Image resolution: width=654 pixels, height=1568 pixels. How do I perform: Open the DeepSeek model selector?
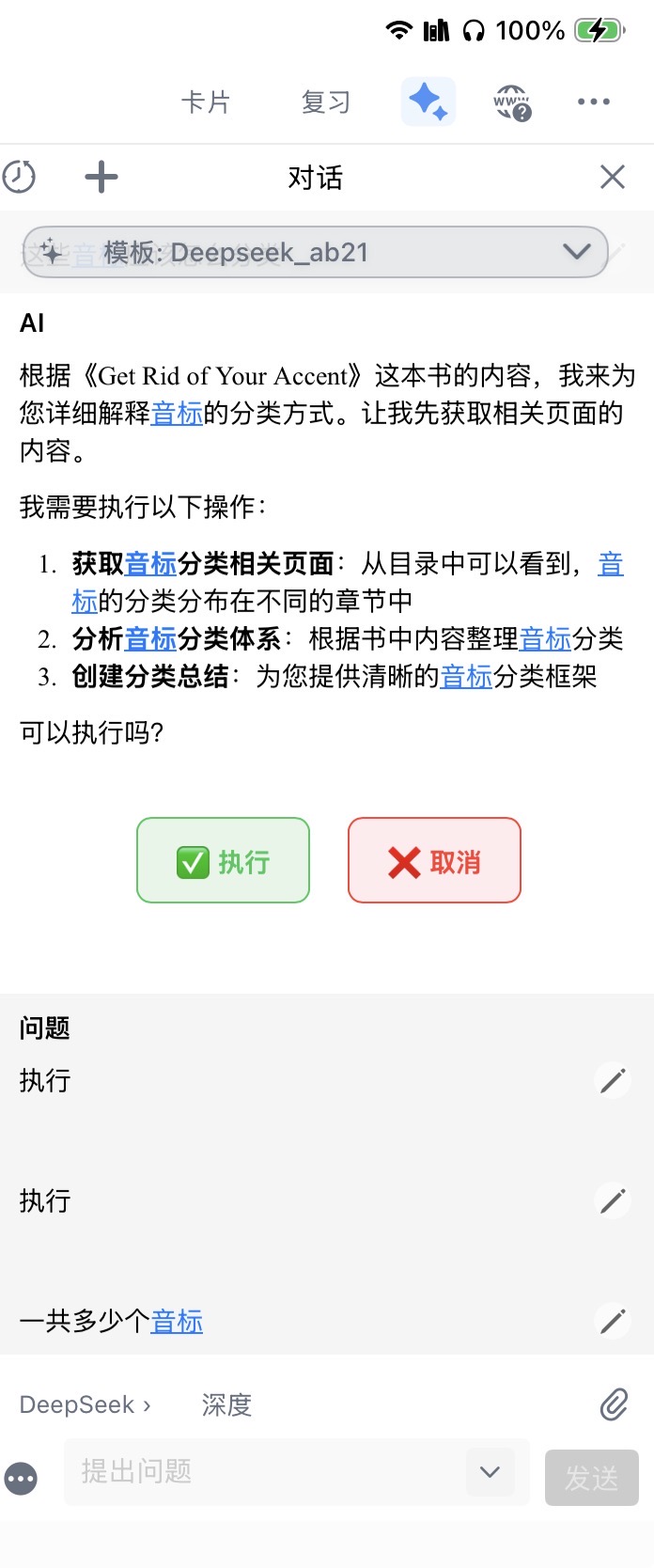(85, 1404)
